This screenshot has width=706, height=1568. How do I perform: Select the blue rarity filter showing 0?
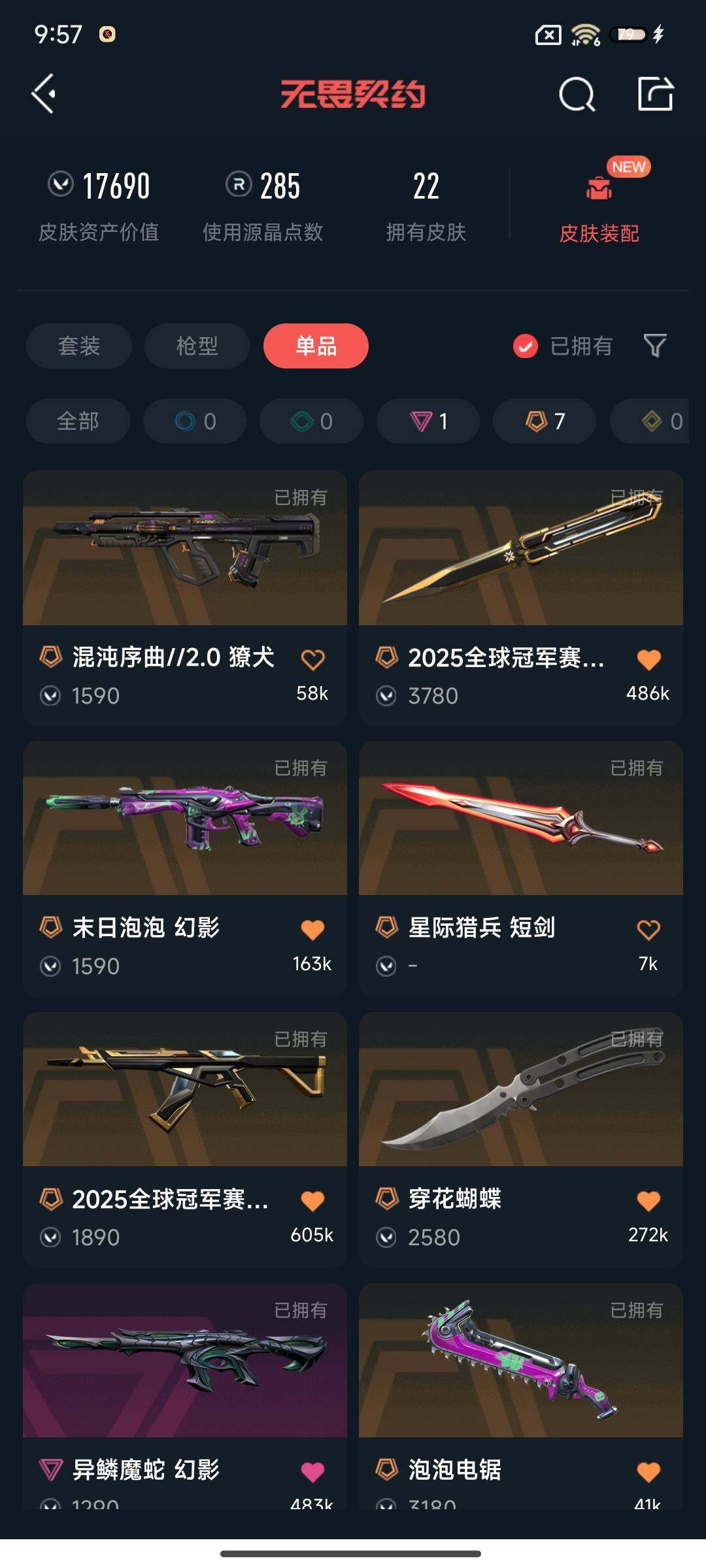196,421
